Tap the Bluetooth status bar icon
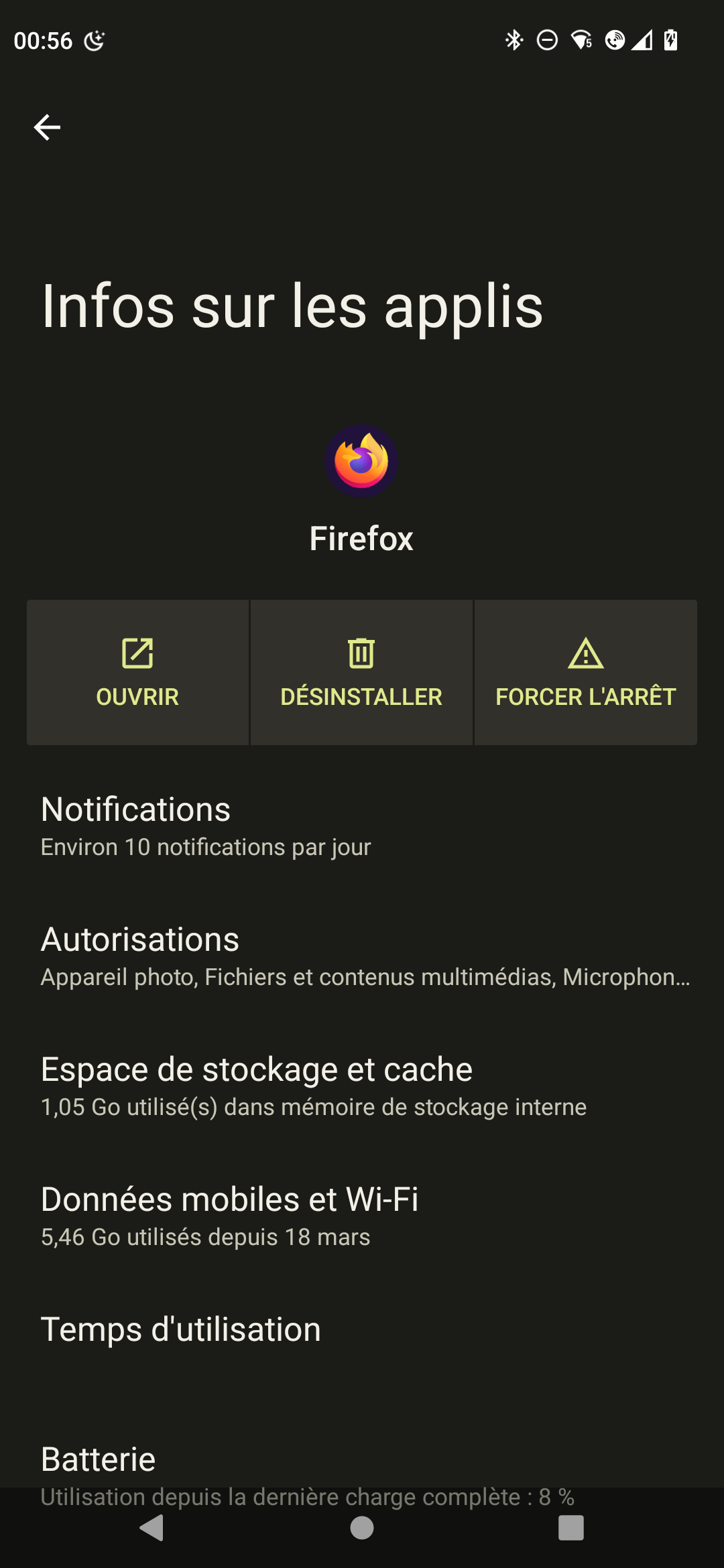This screenshot has height=1568, width=724. [515, 41]
